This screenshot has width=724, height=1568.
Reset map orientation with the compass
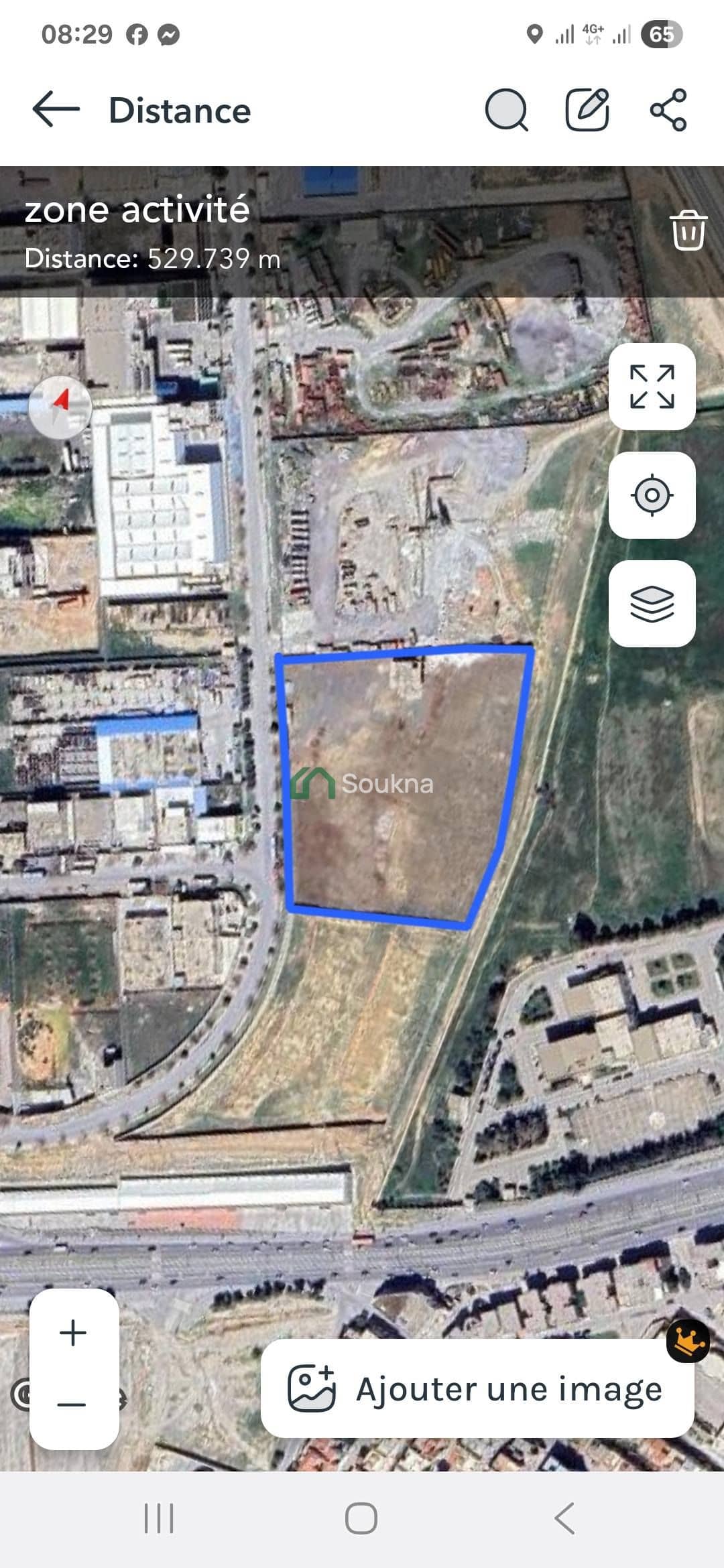coord(60,407)
